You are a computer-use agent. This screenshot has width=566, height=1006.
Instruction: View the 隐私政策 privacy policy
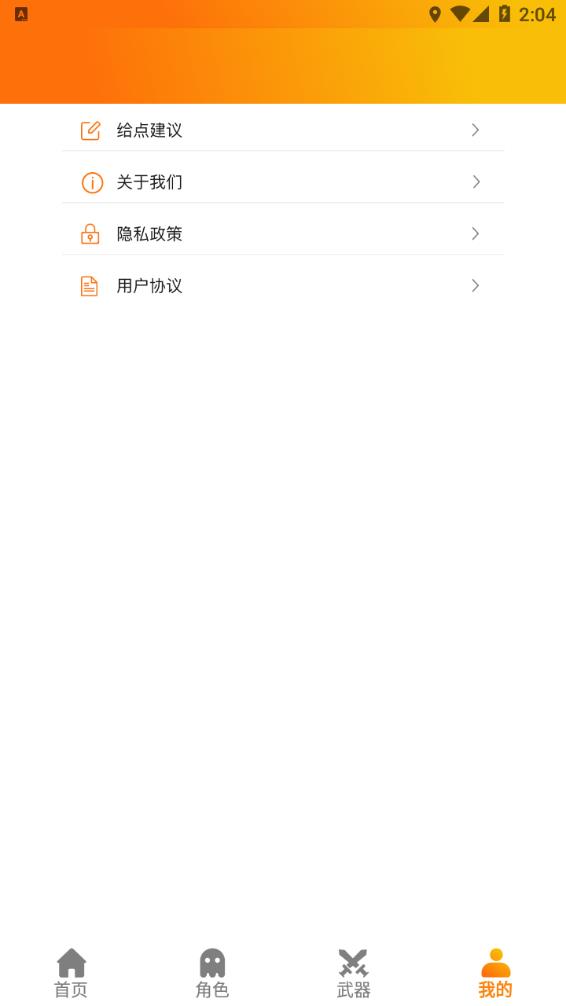click(x=283, y=234)
